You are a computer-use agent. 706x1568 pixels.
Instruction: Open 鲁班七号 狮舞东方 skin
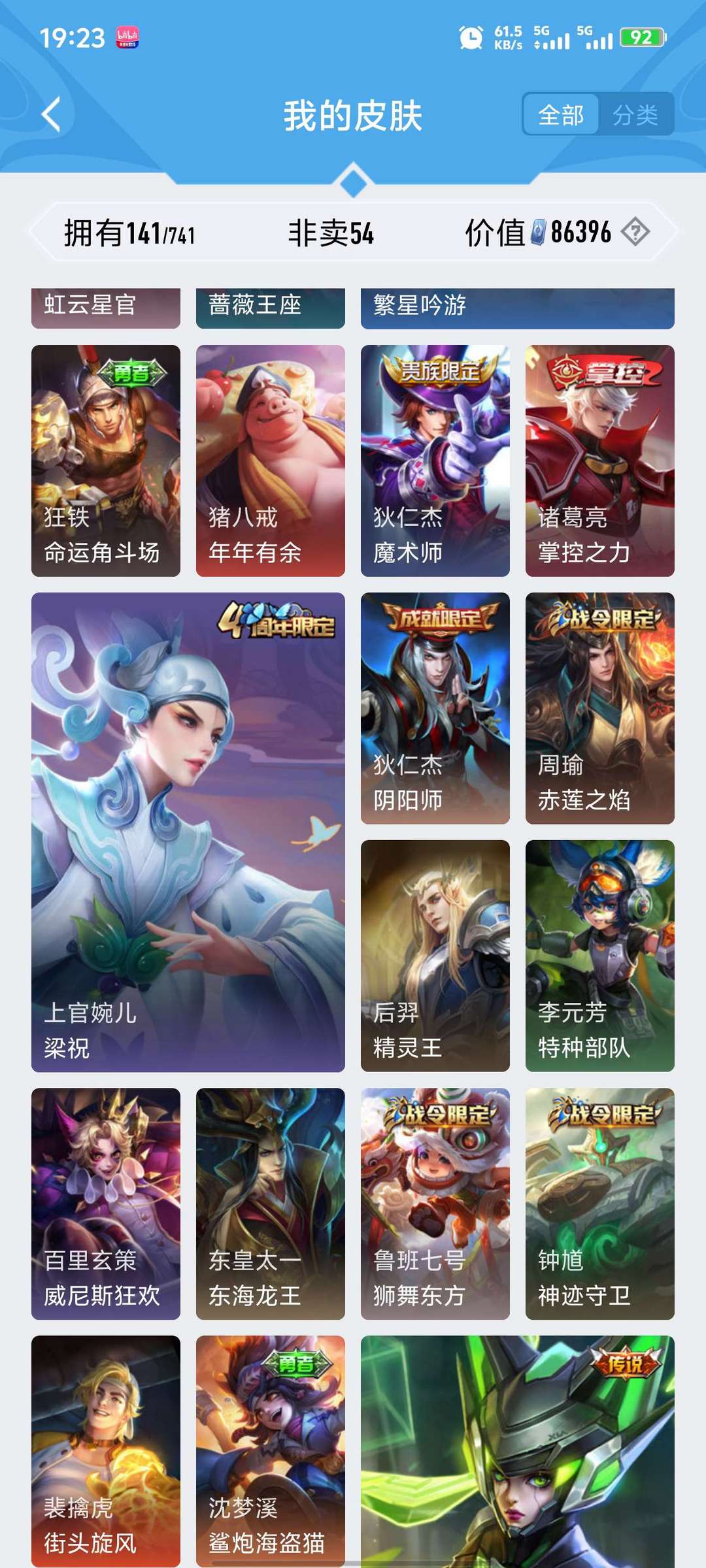[435, 1203]
